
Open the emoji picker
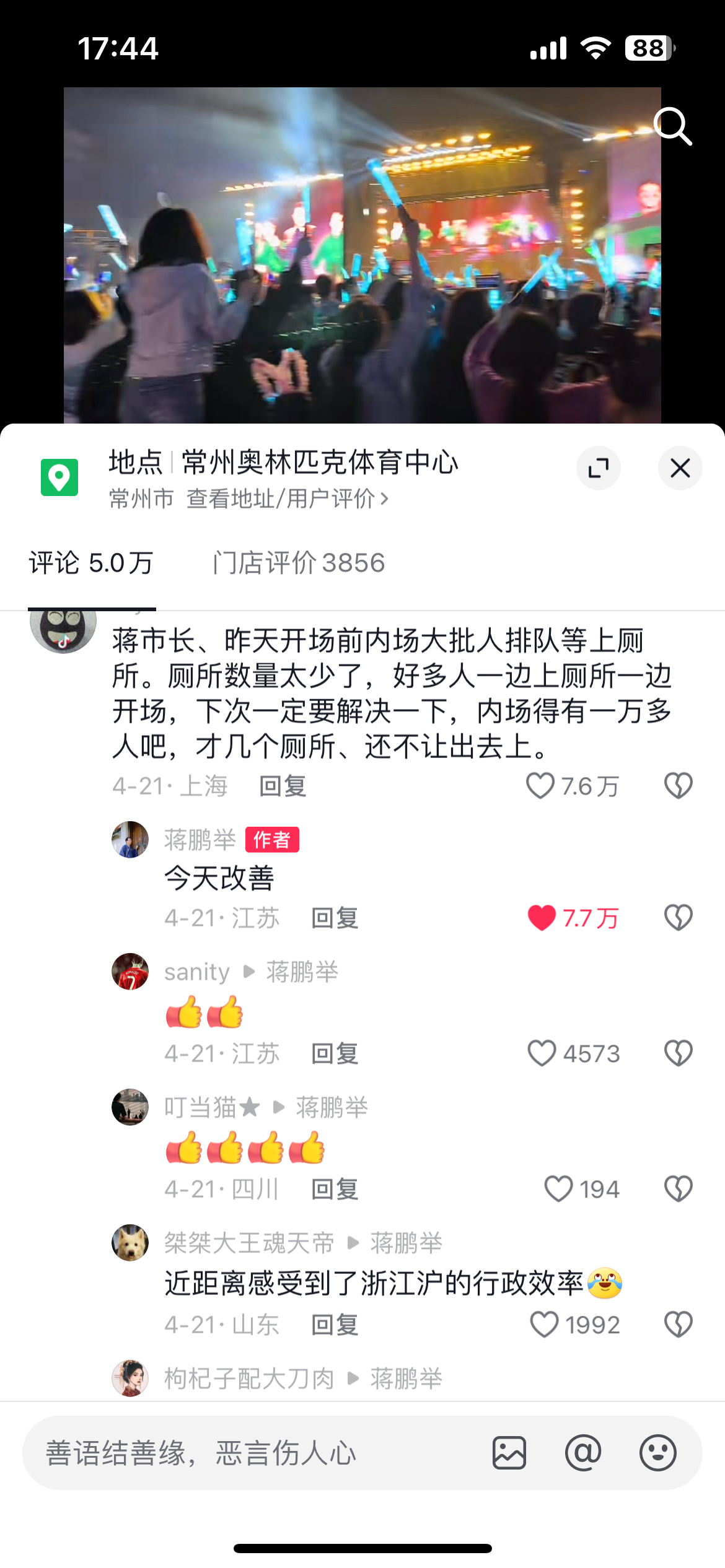(x=657, y=1453)
